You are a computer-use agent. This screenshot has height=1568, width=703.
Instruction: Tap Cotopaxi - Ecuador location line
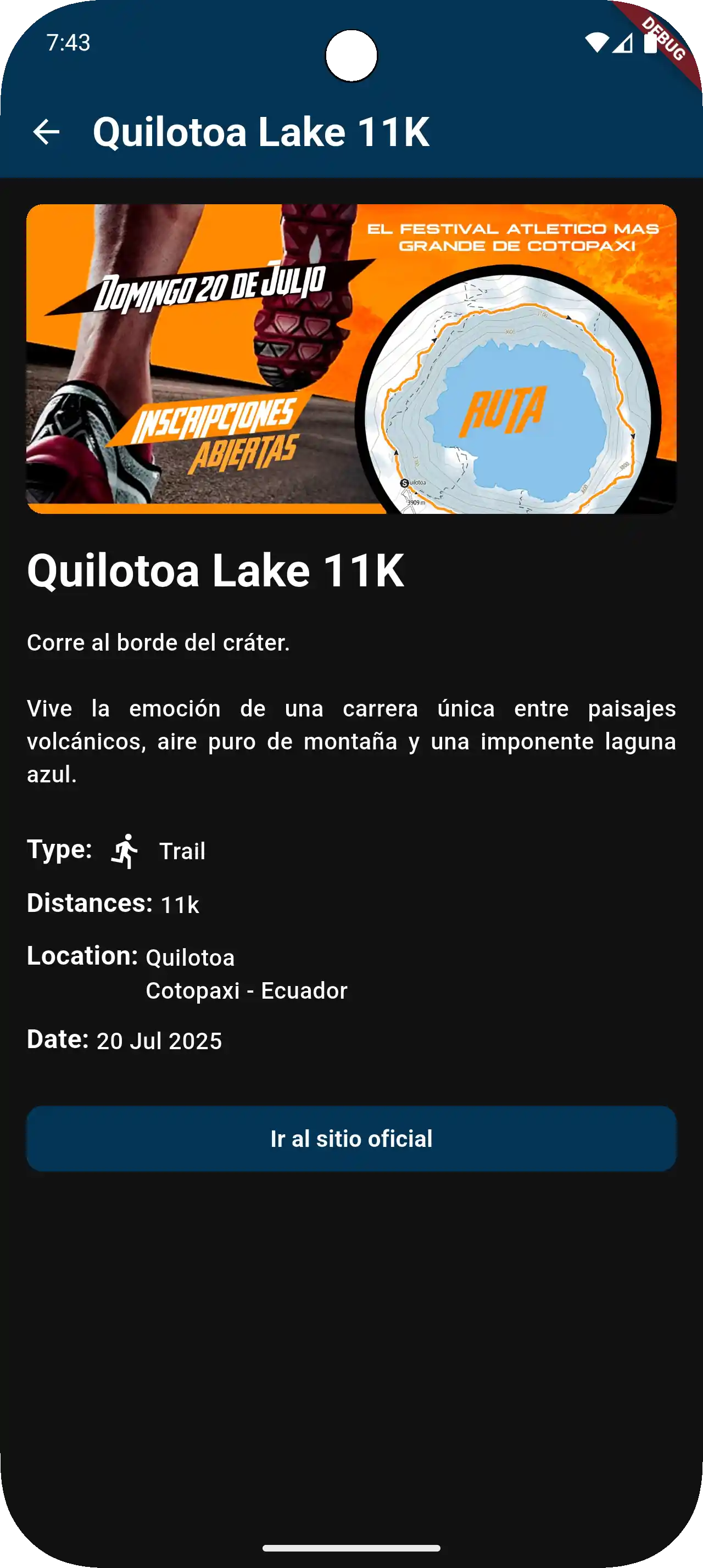point(247,991)
